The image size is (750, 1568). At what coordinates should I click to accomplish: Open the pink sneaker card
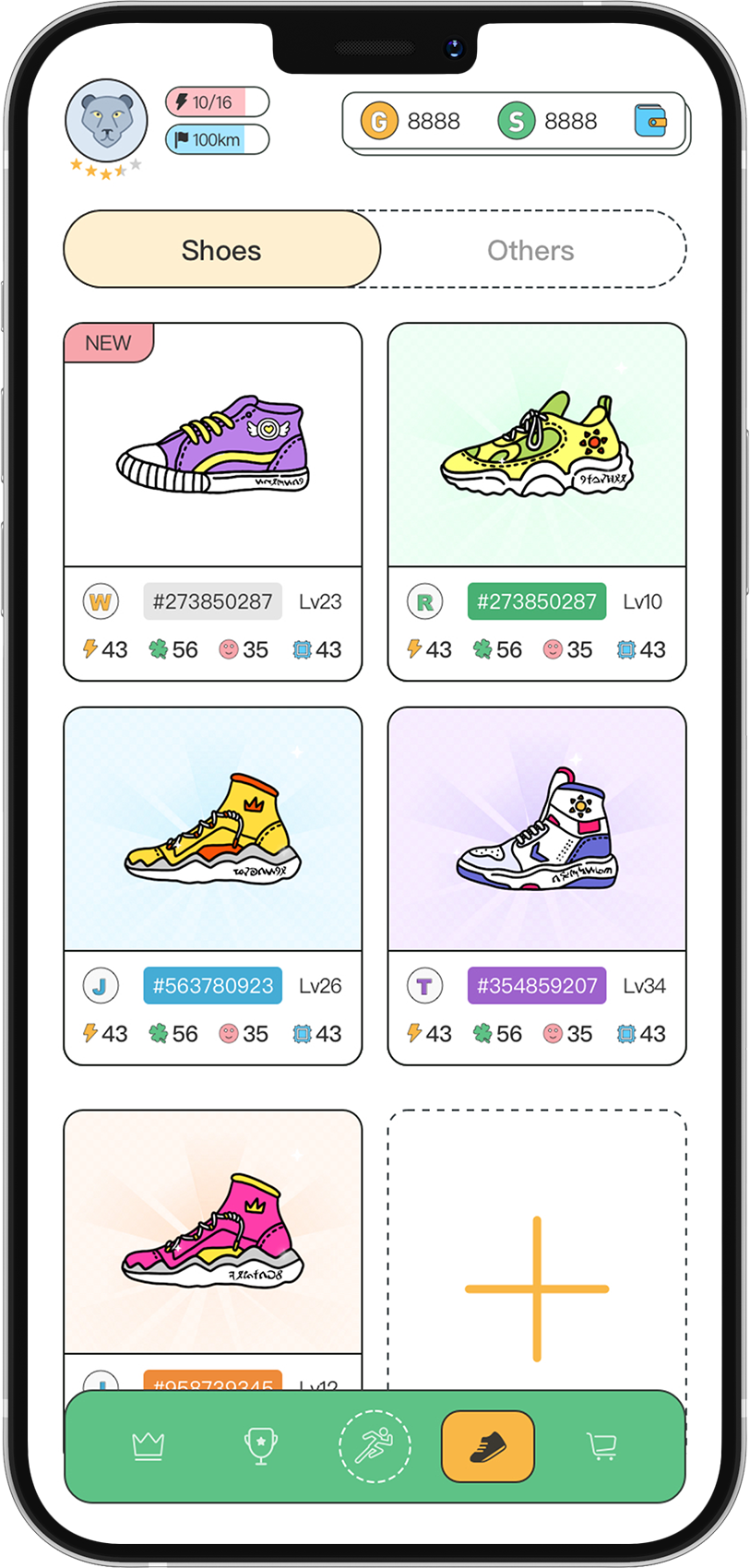click(x=213, y=1250)
